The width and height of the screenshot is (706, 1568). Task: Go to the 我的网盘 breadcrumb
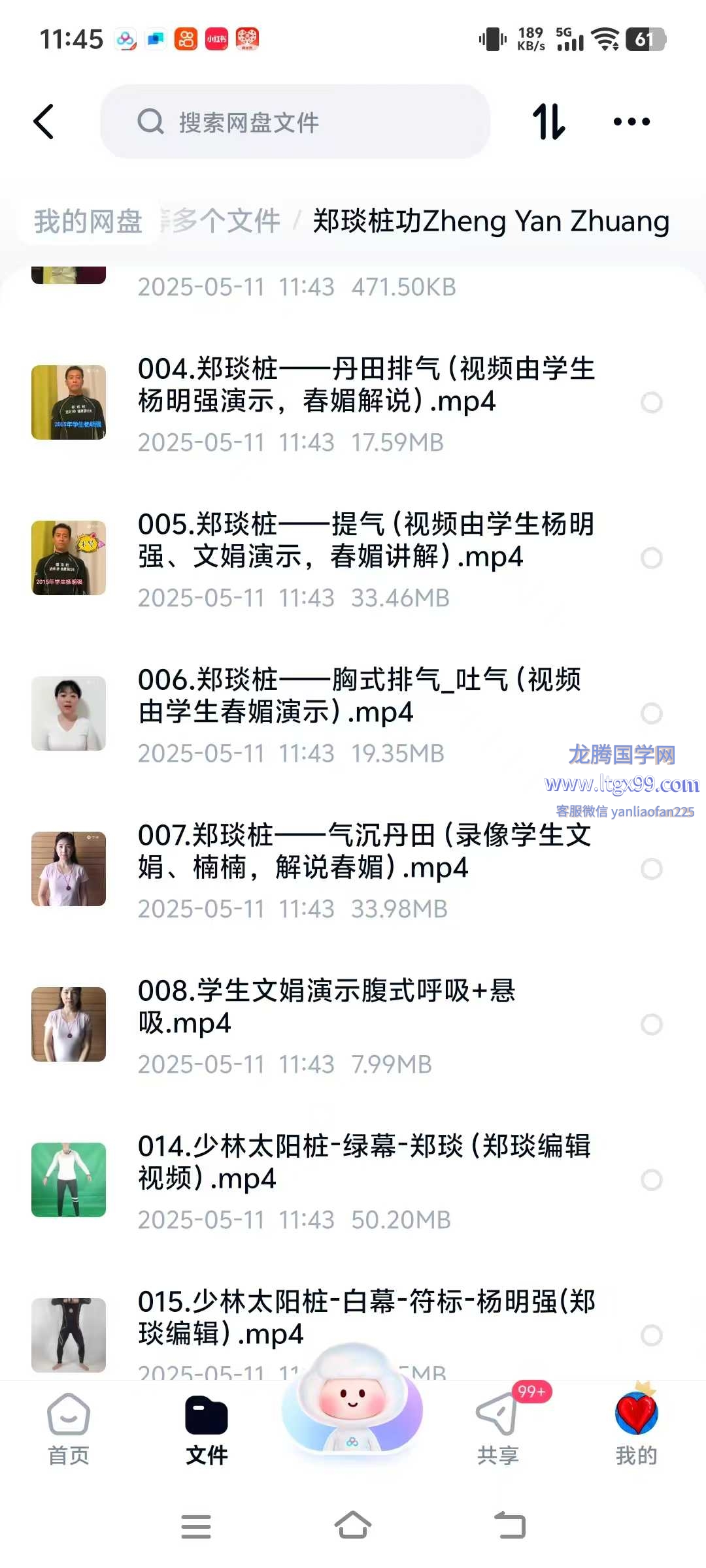[x=88, y=221]
